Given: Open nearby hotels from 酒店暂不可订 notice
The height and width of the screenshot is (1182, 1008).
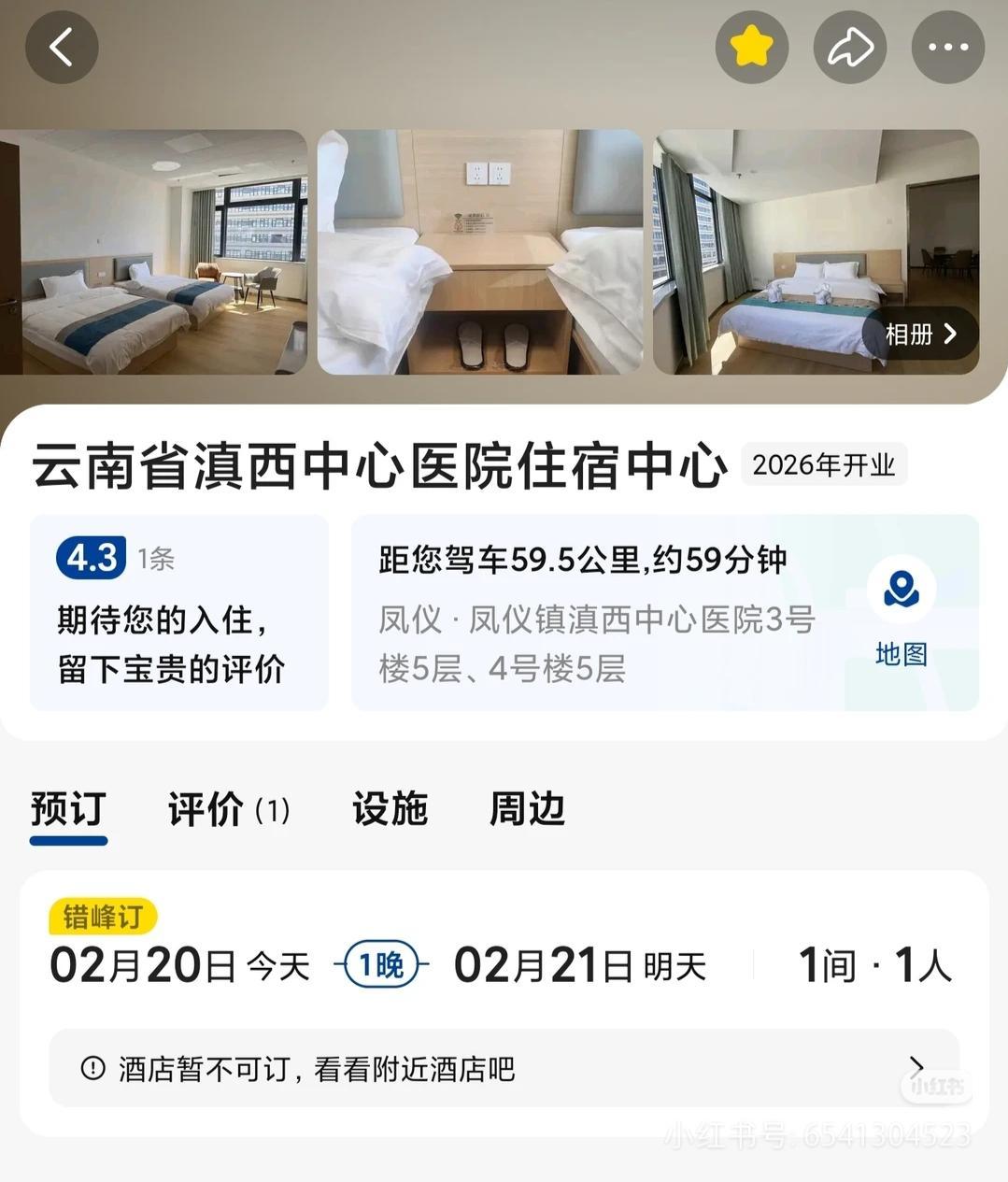Looking at the screenshot, I should [x=504, y=1068].
